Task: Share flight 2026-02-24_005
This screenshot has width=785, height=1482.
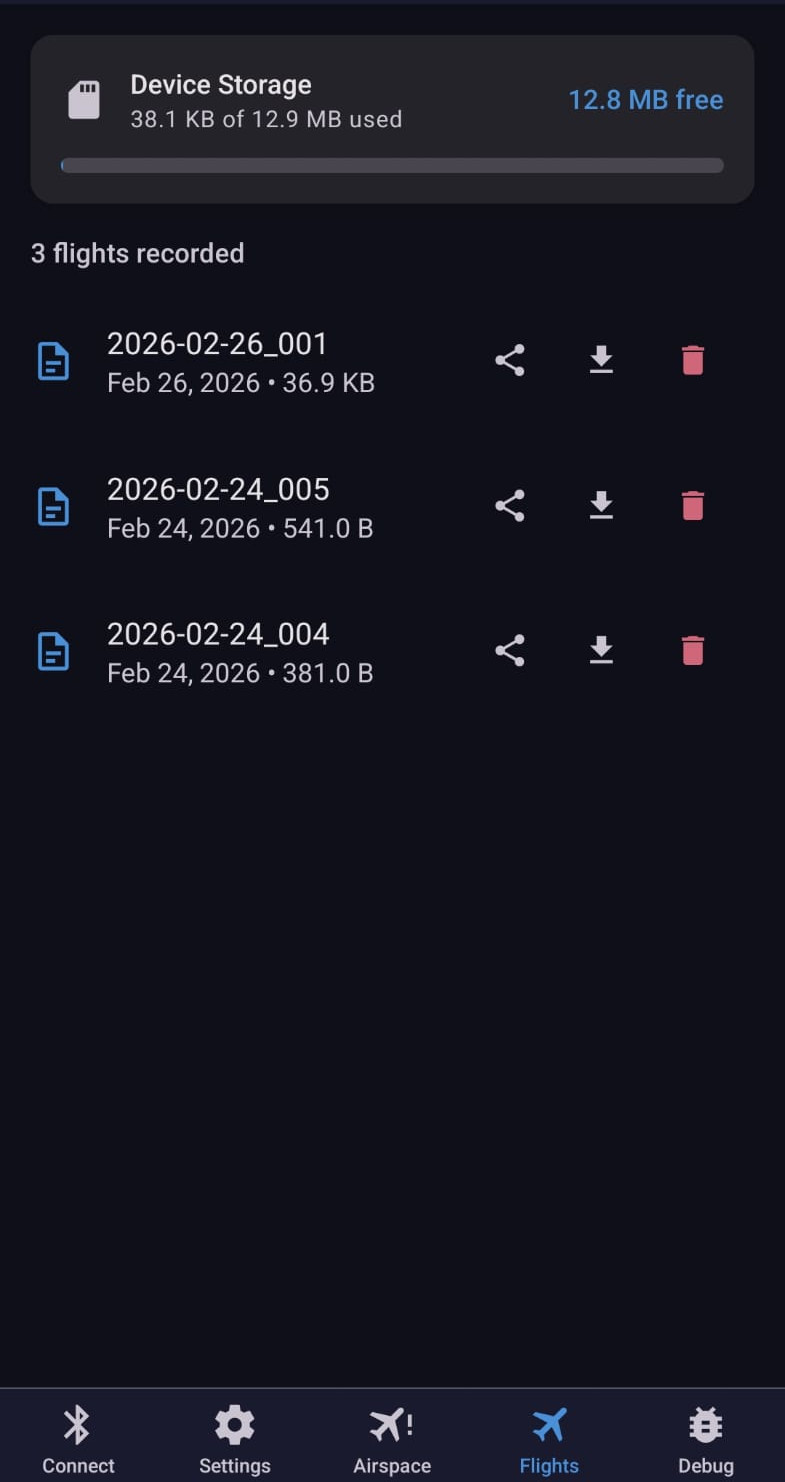Action: coord(510,506)
